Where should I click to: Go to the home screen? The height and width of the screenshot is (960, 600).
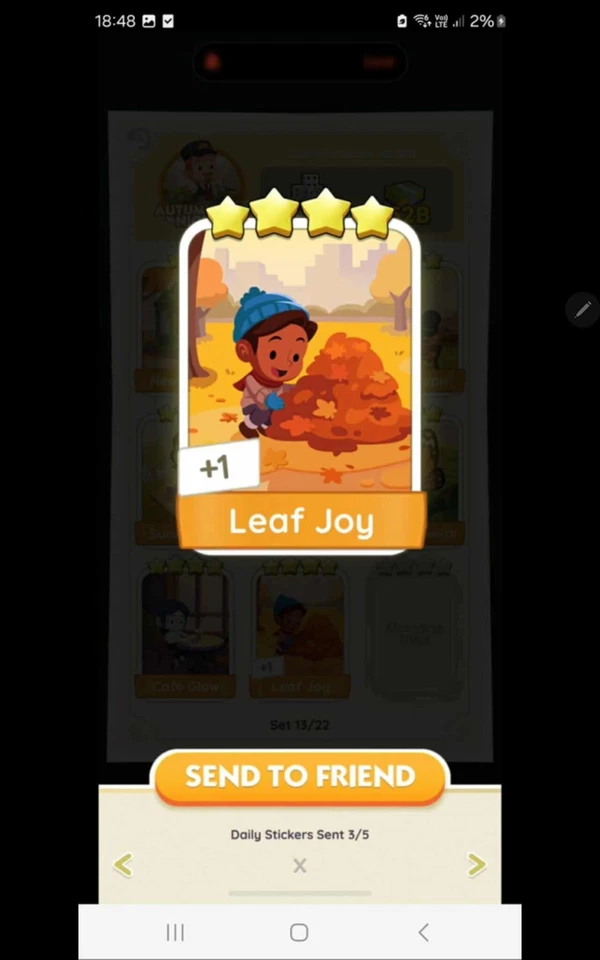tap(299, 932)
